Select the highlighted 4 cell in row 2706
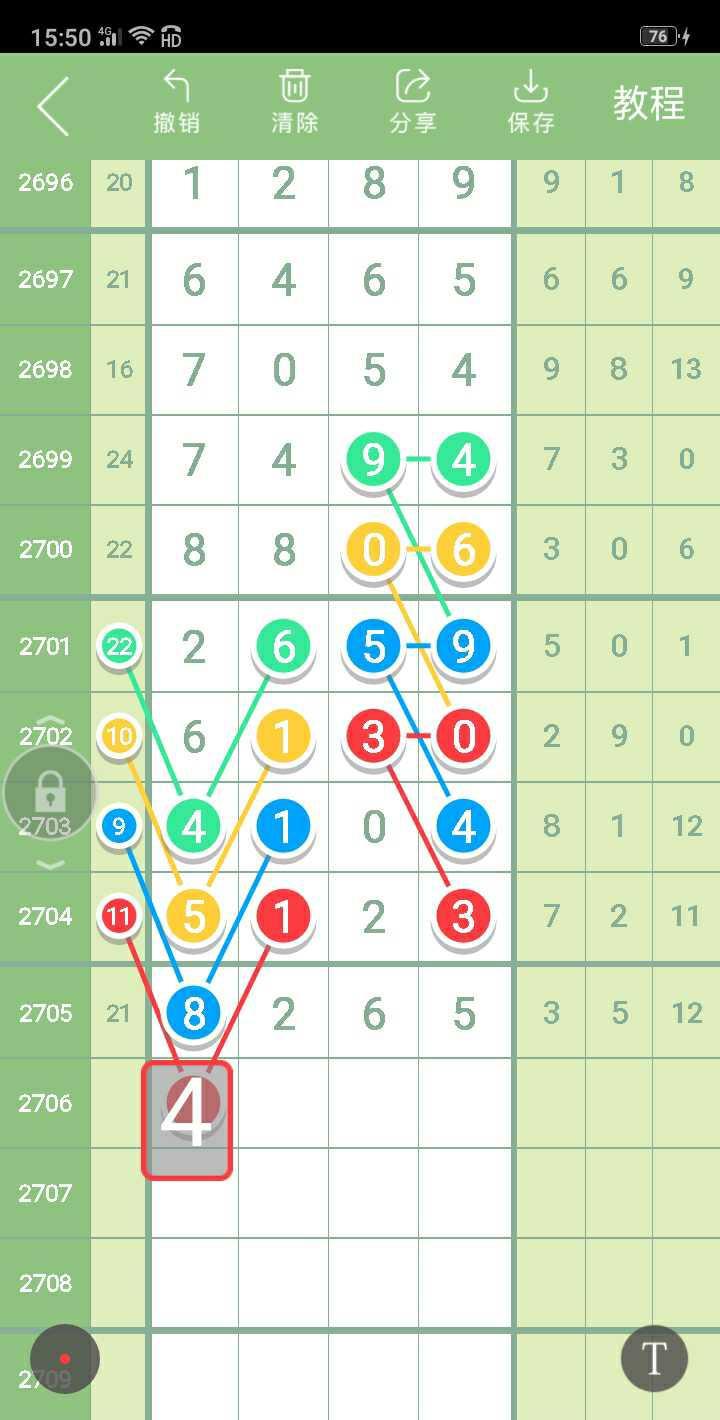Screen dimensions: 720x1420 pos(187,1119)
